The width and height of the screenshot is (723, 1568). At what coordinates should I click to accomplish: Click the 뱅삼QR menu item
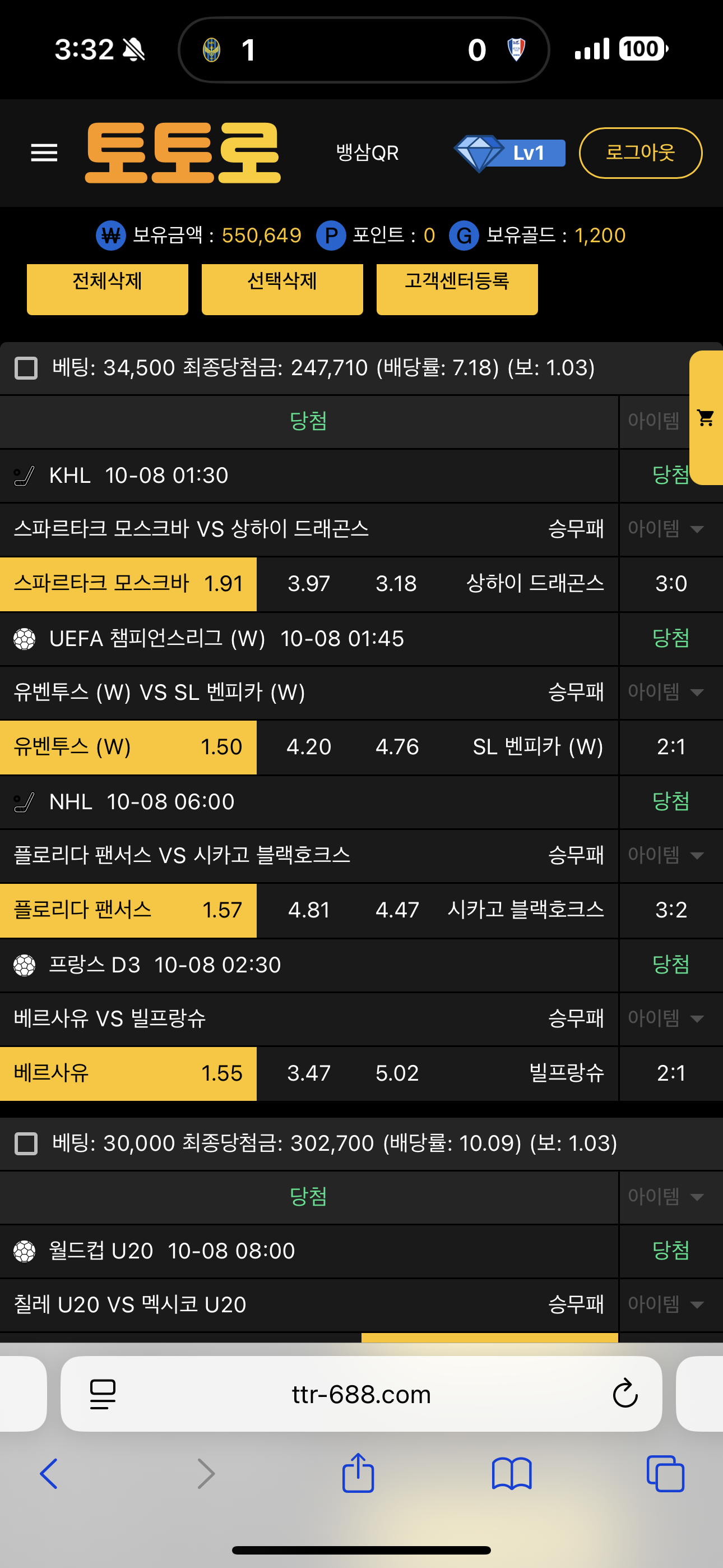pos(367,153)
